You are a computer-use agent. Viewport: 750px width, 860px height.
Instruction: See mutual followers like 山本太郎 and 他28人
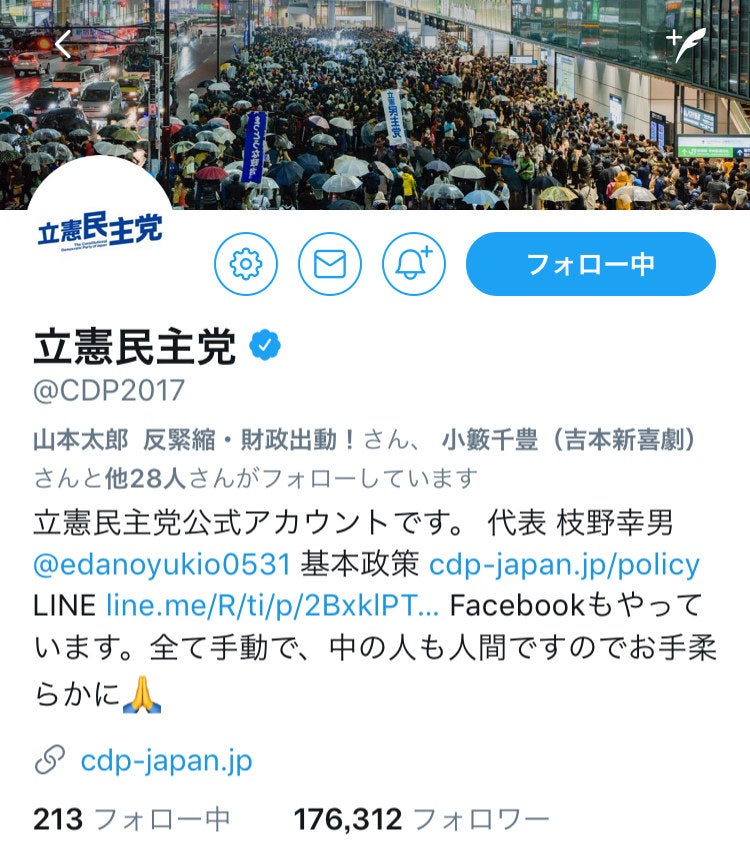pos(365,458)
